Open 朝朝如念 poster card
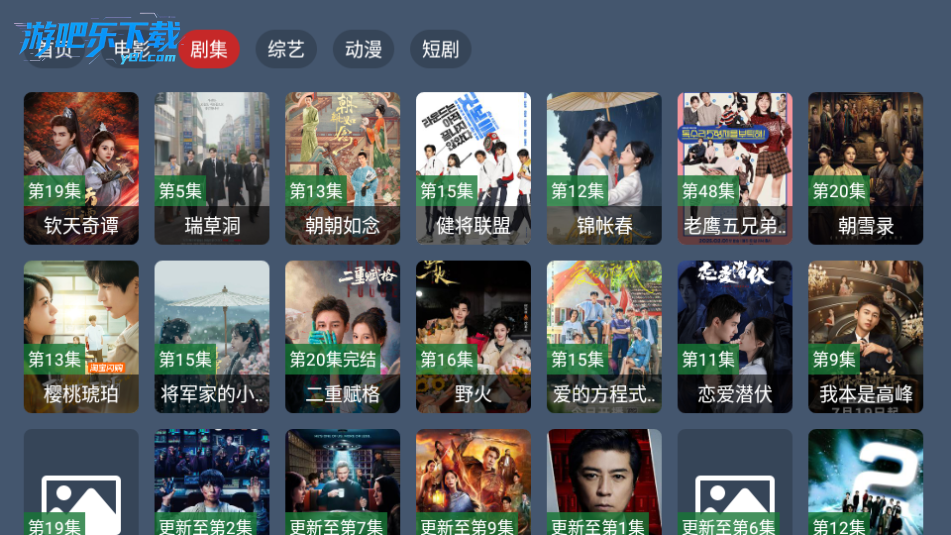The height and width of the screenshot is (535, 951). click(x=343, y=168)
